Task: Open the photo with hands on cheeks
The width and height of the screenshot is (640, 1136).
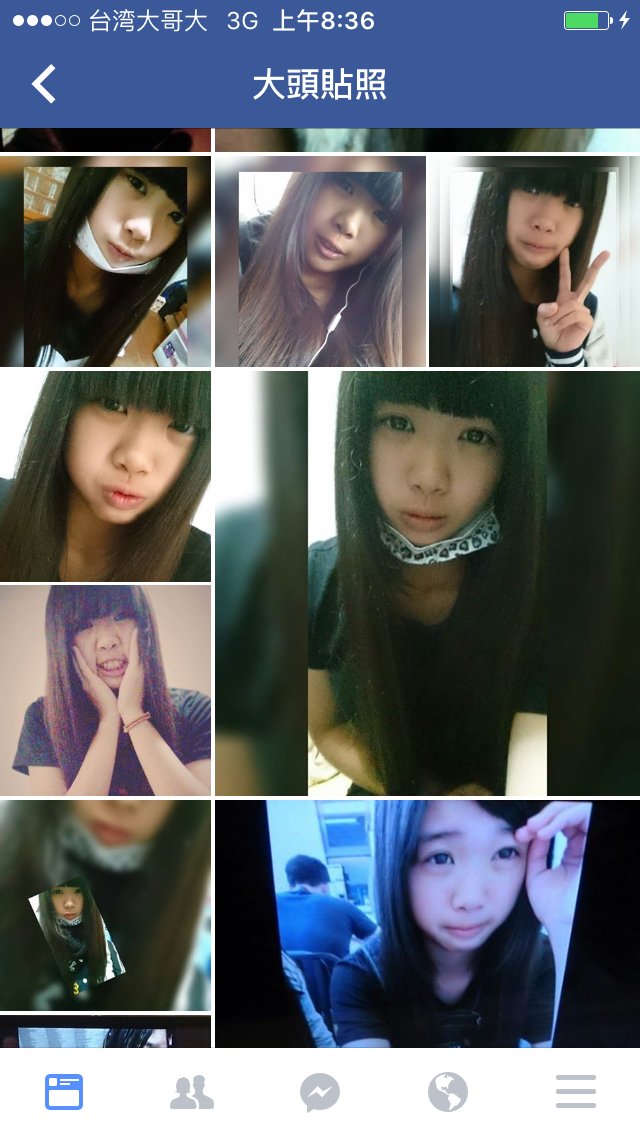Action: tap(105, 690)
